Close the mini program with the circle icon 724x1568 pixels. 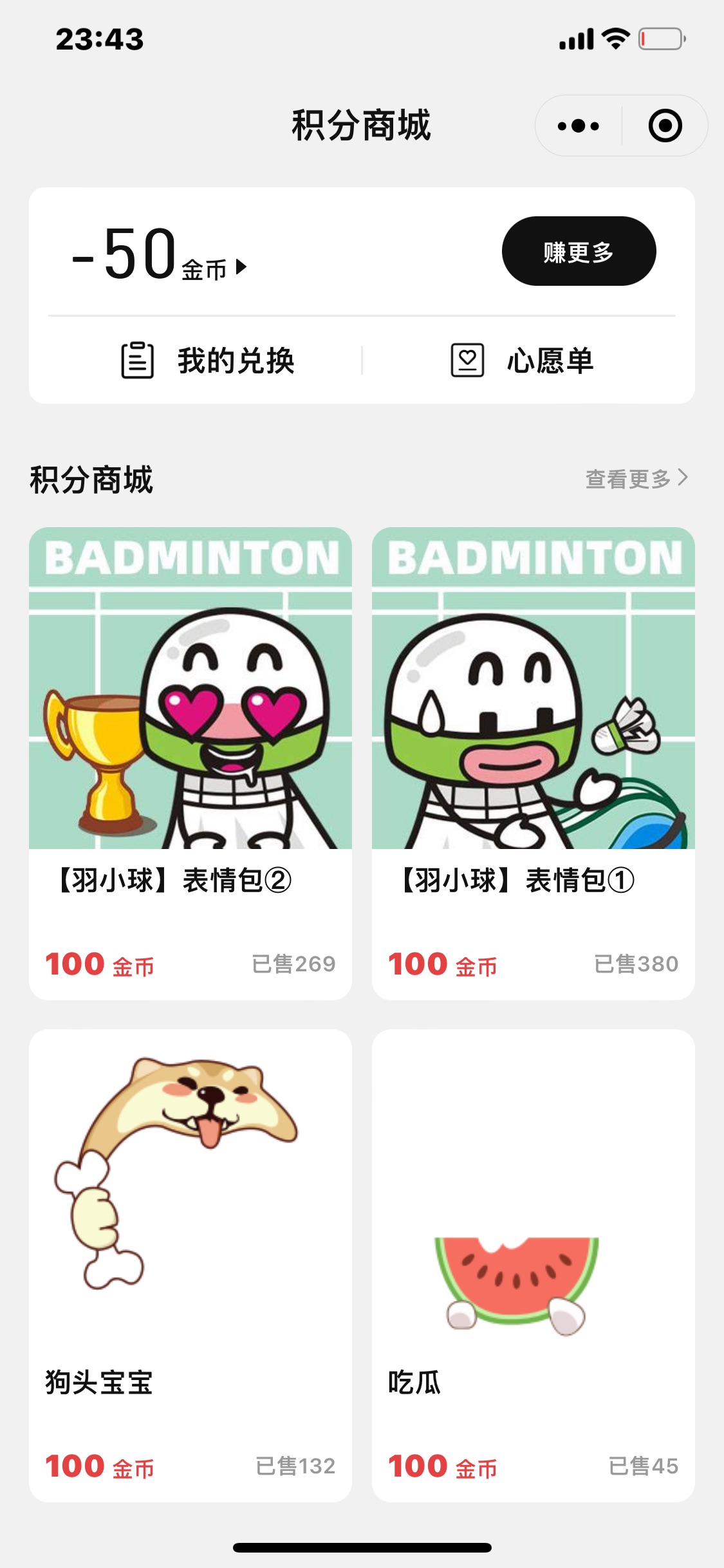tap(665, 126)
